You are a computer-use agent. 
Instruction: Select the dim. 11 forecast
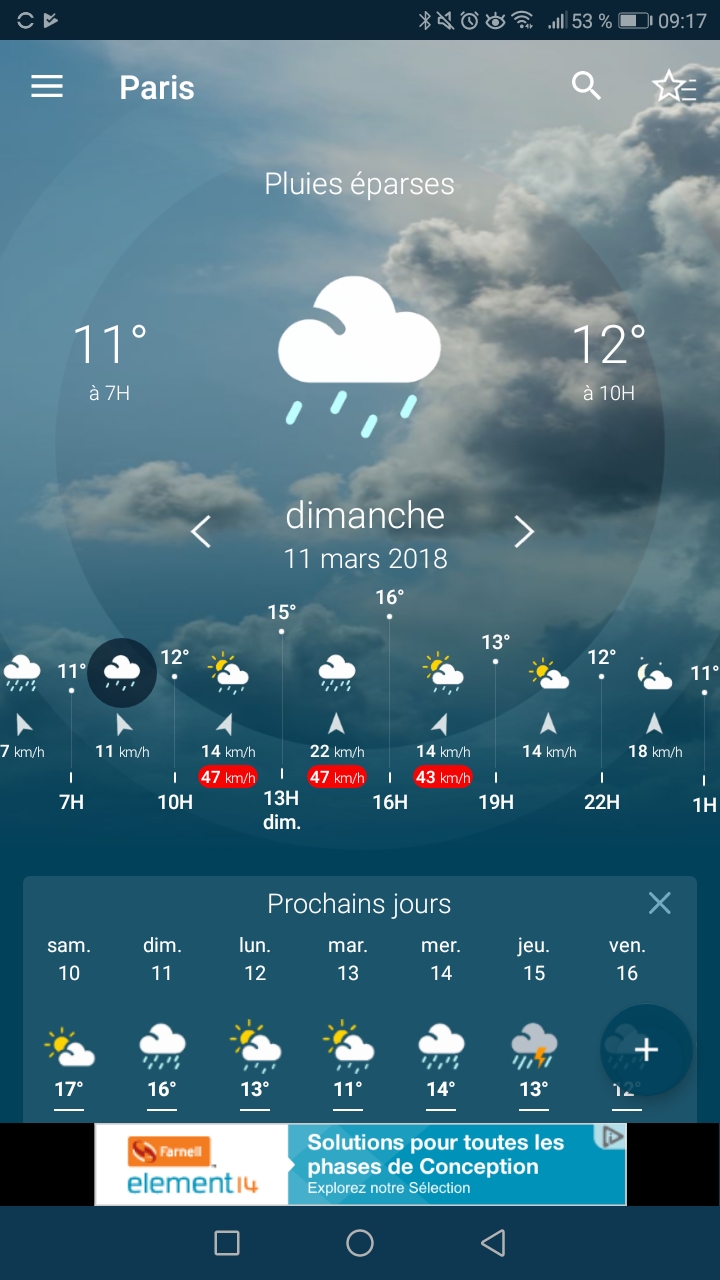[162, 1023]
